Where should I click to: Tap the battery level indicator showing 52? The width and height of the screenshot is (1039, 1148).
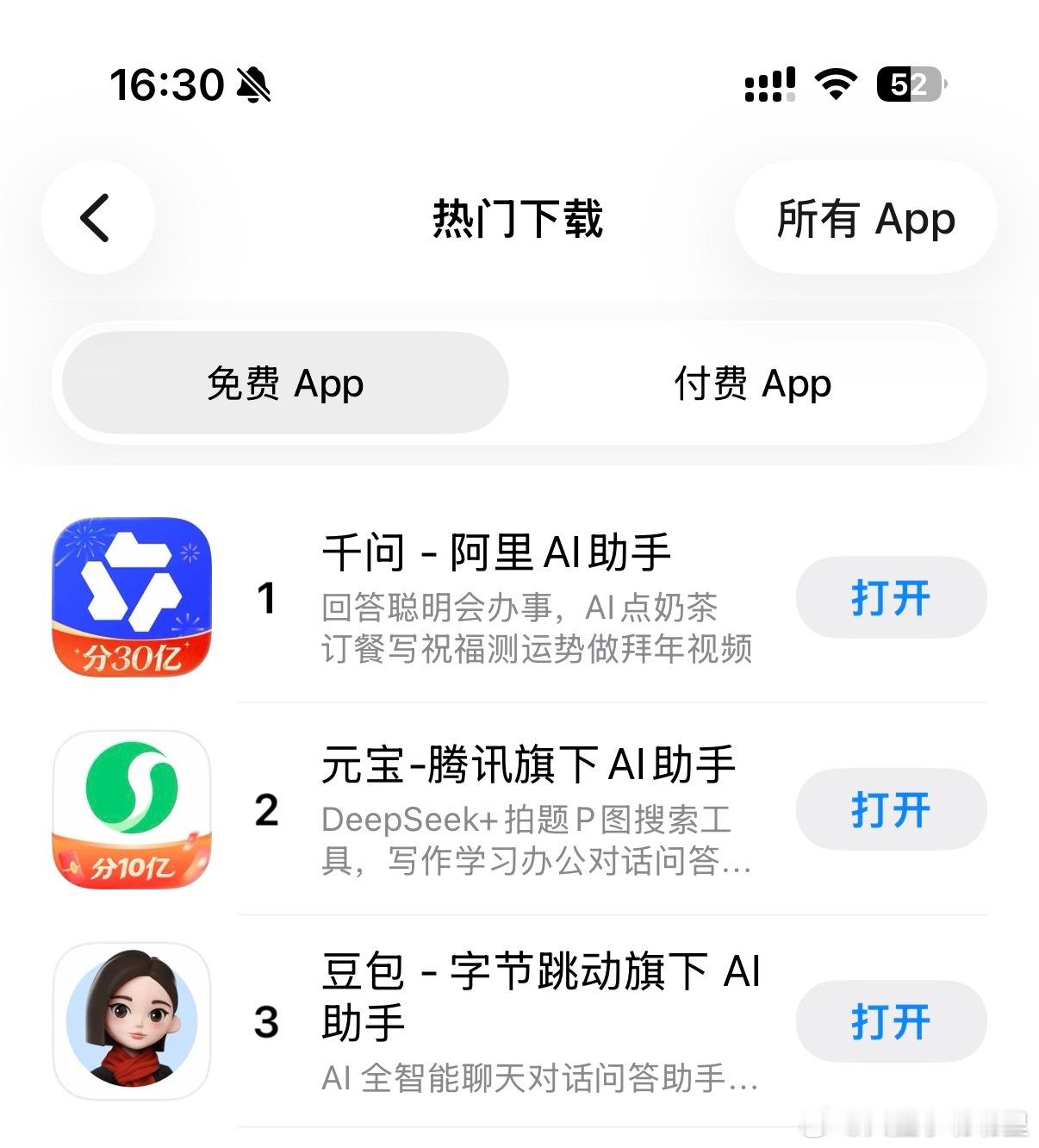[910, 84]
